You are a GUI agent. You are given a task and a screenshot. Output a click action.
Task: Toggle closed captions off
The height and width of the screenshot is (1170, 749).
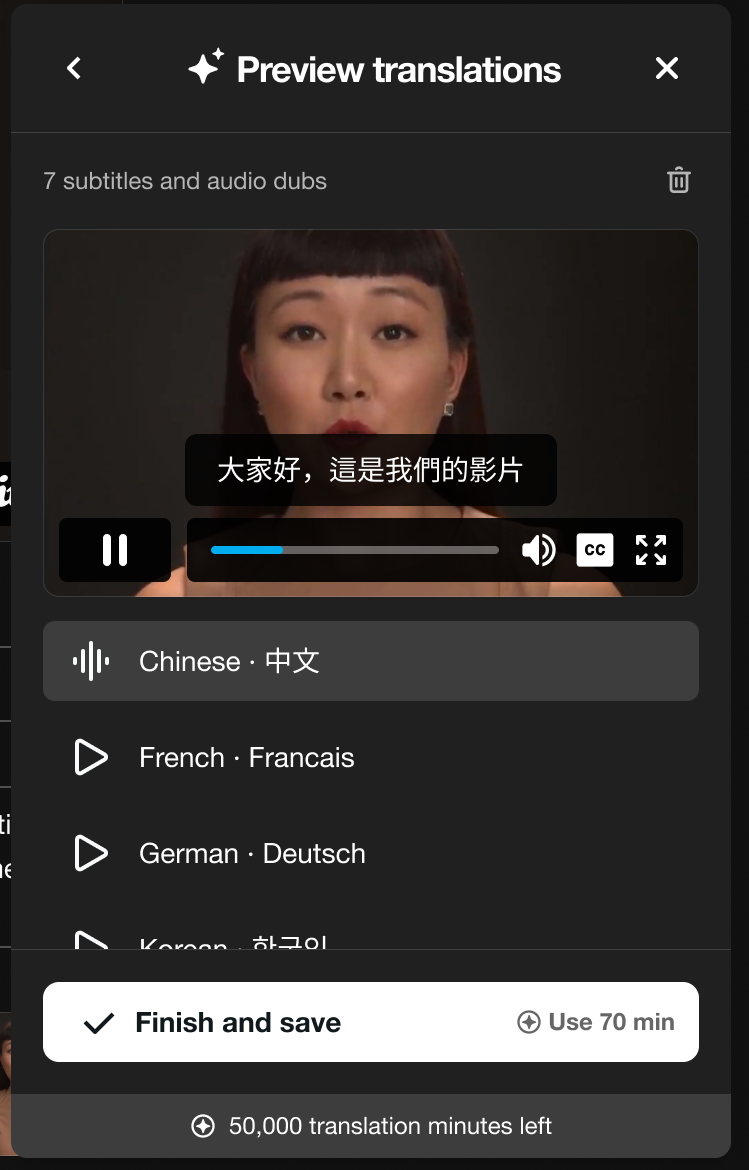tap(594, 550)
